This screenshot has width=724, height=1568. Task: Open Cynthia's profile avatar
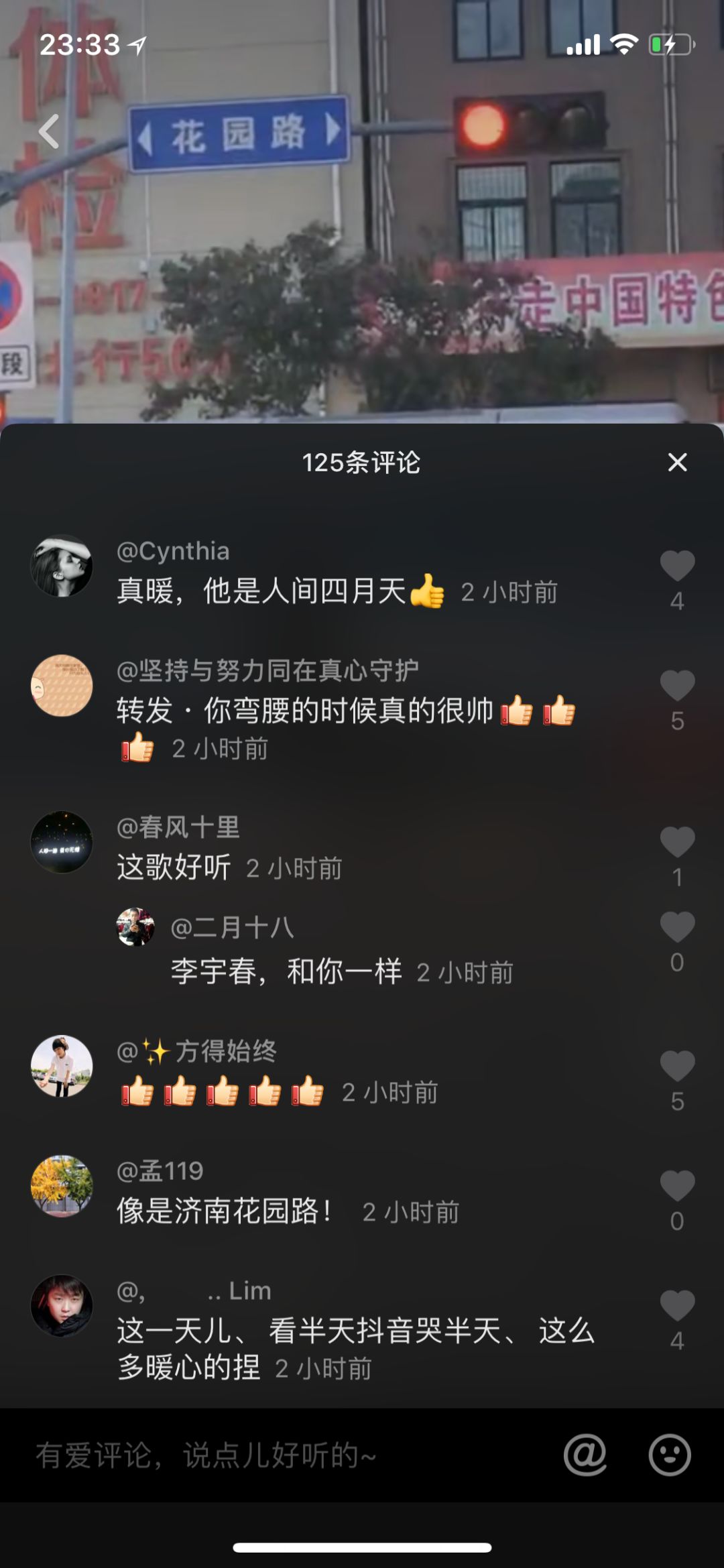pyautogui.click(x=62, y=566)
